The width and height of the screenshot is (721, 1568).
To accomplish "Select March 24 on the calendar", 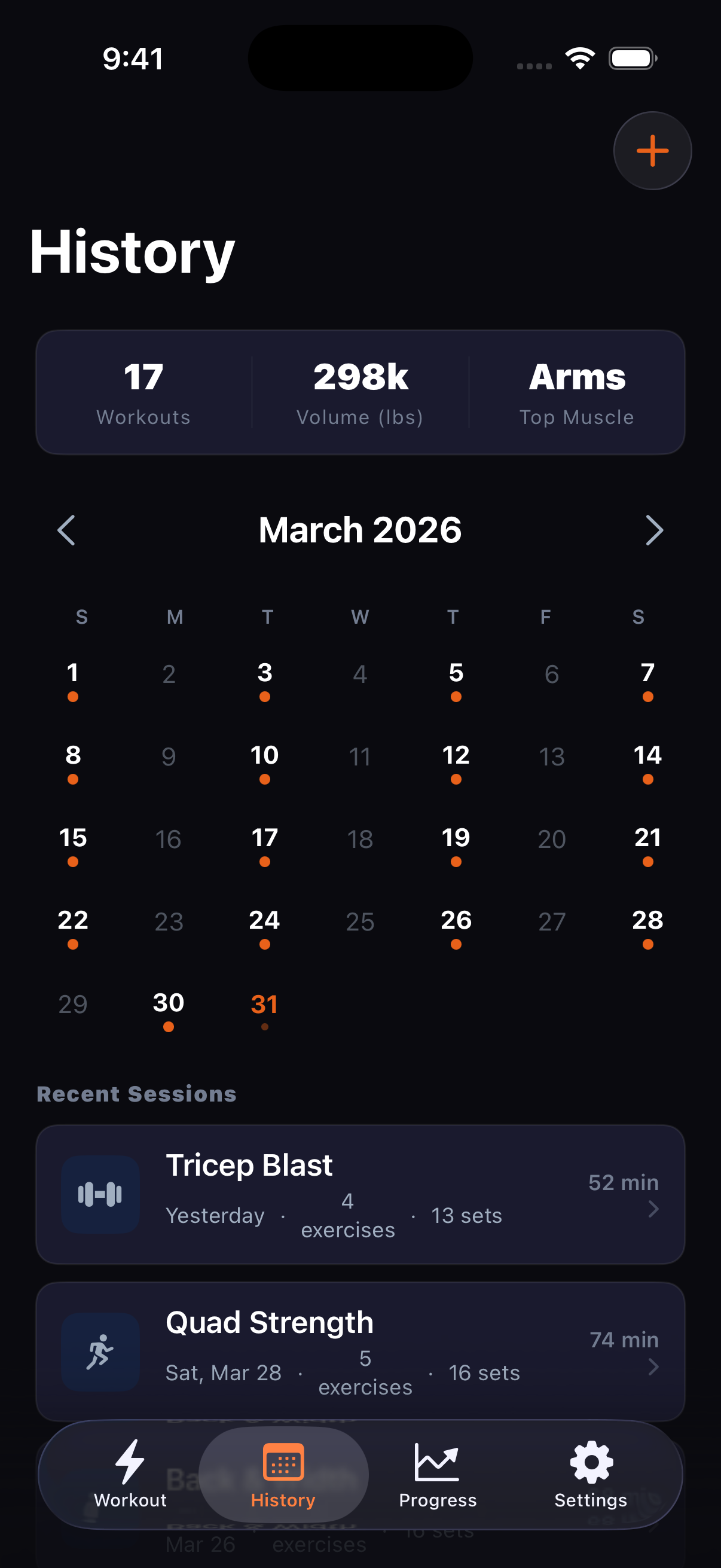I will click(265, 927).
